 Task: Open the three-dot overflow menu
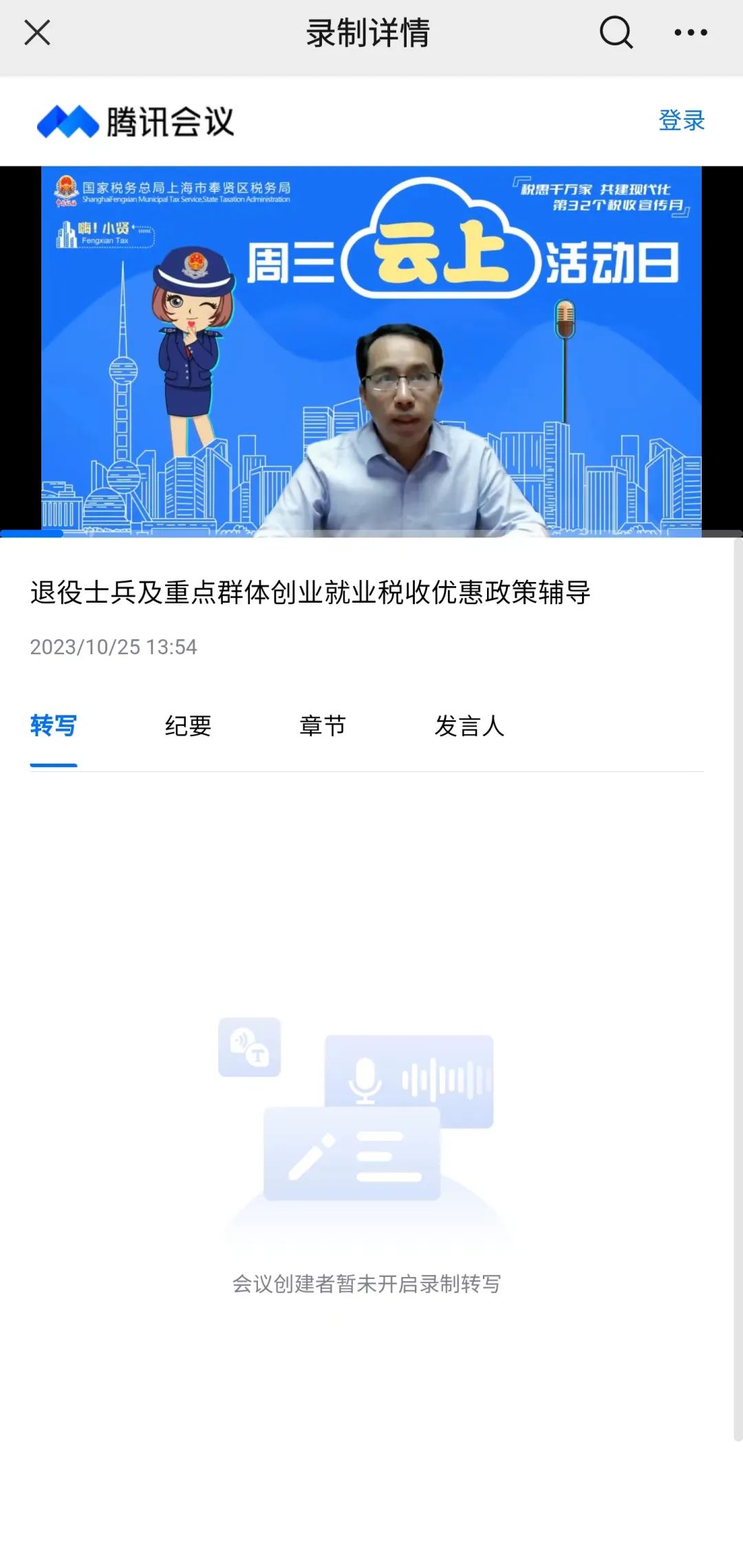(x=691, y=32)
